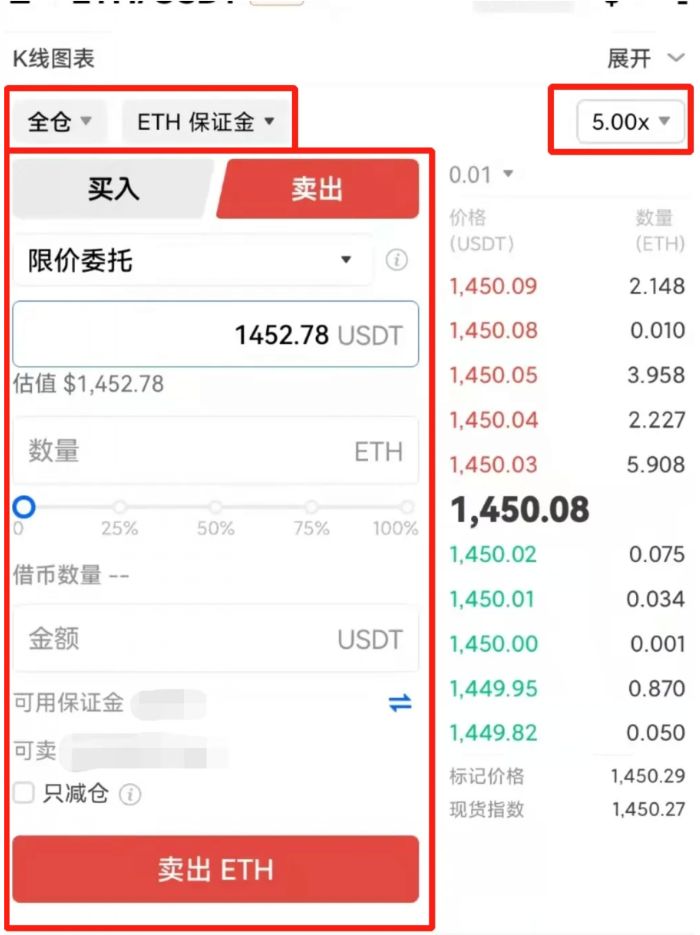Set the amount slider to 50%

tap(216, 508)
